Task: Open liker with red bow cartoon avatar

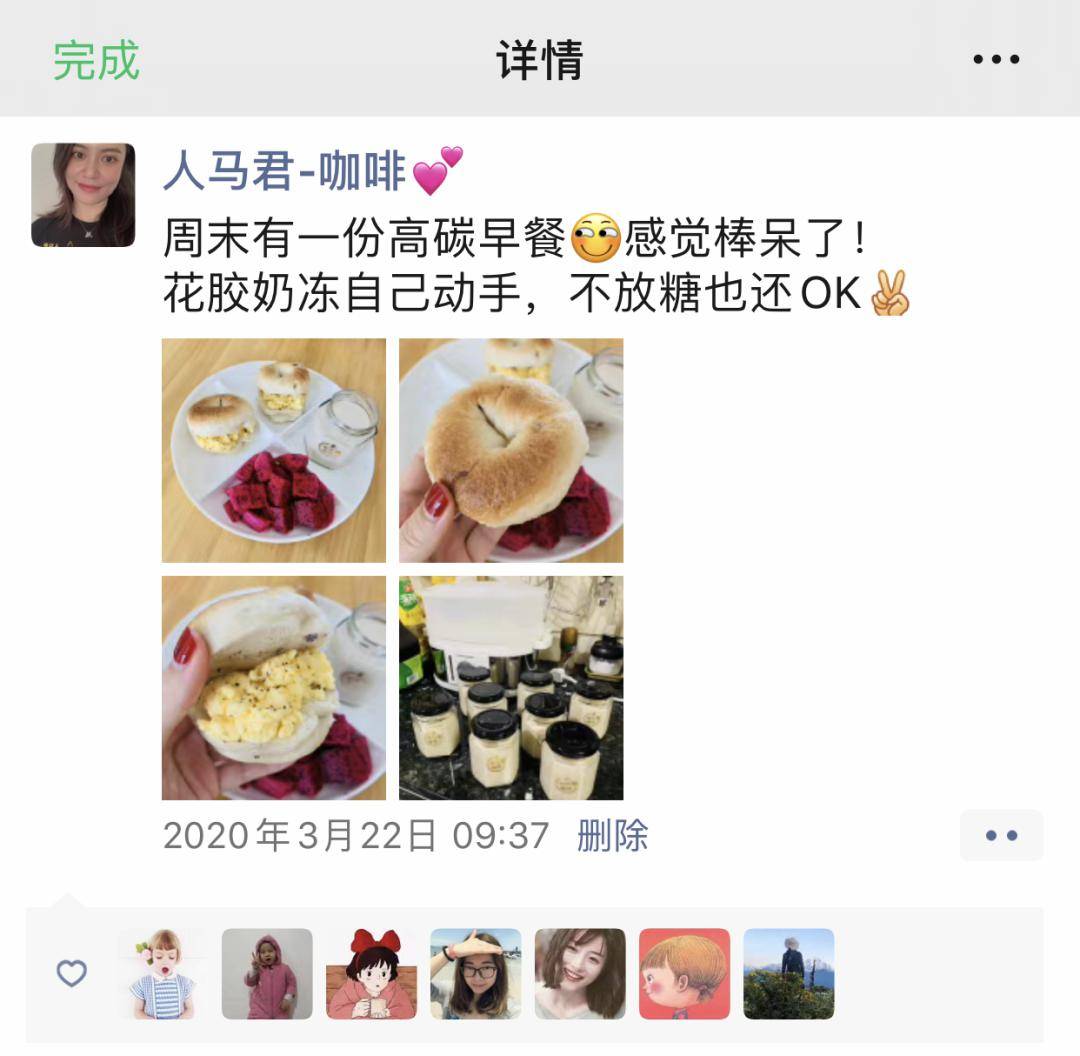Action: click(371, 974)
